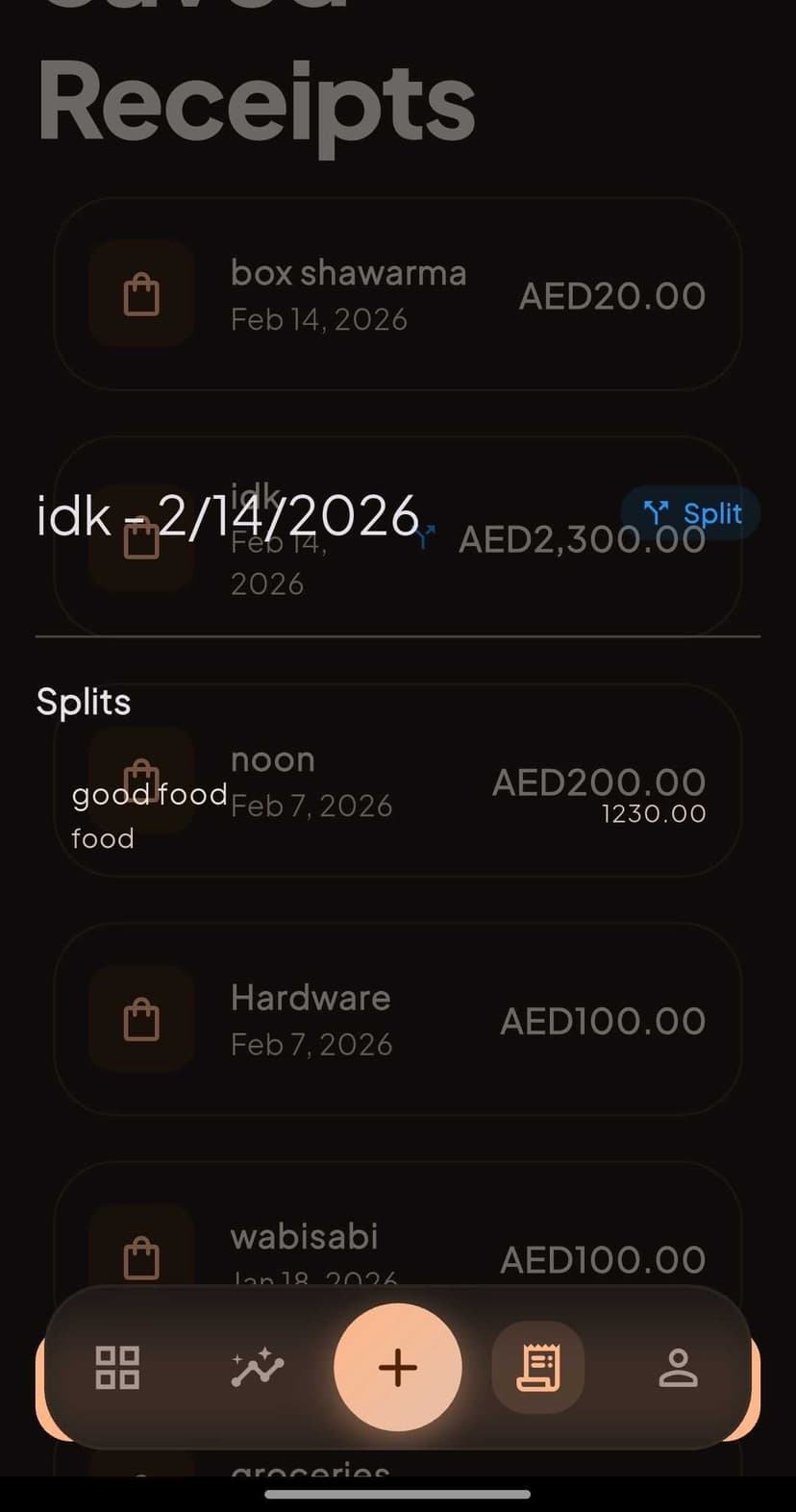Viewport: 796px width, 1512px height.
Task: Switch to the insights chart tab
Action: click(257, 1367)
